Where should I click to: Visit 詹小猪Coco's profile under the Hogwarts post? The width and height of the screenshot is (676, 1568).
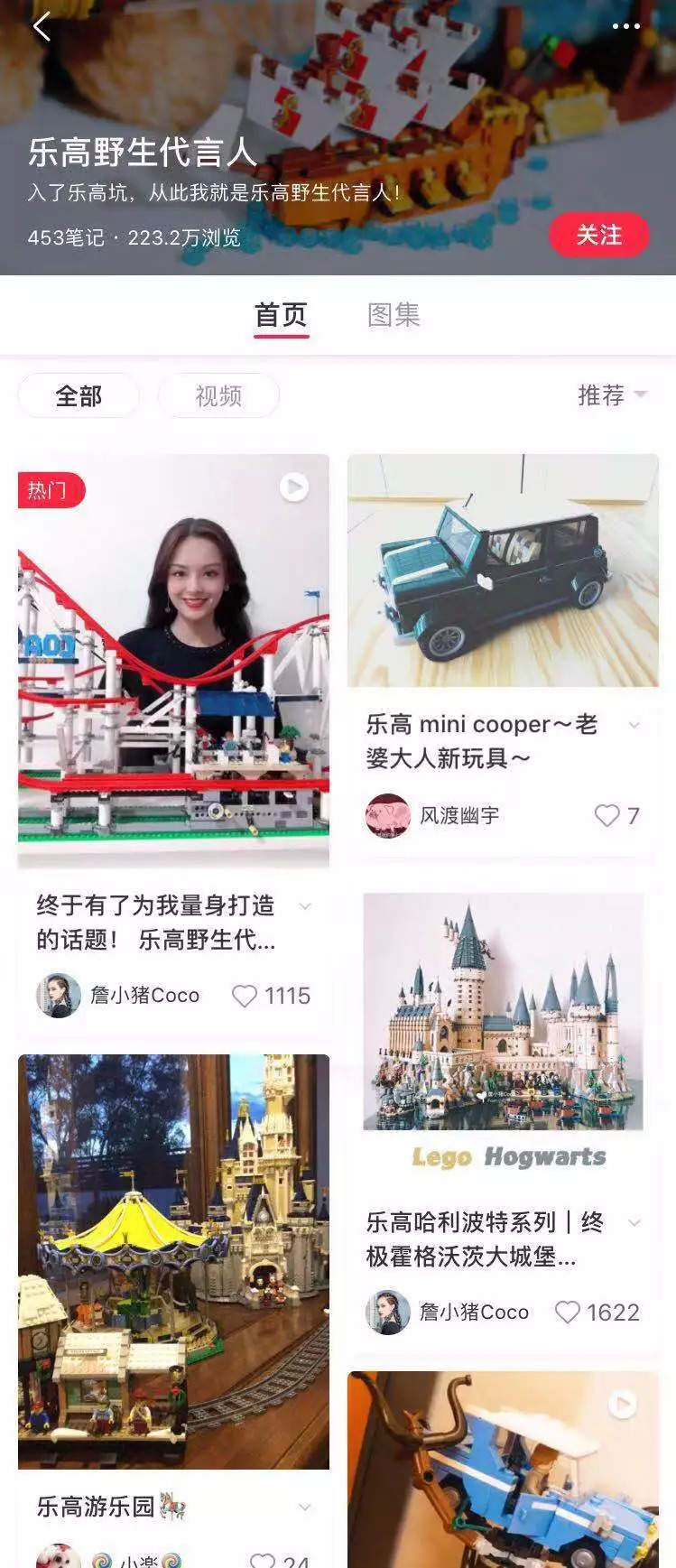click(388, 1313)
